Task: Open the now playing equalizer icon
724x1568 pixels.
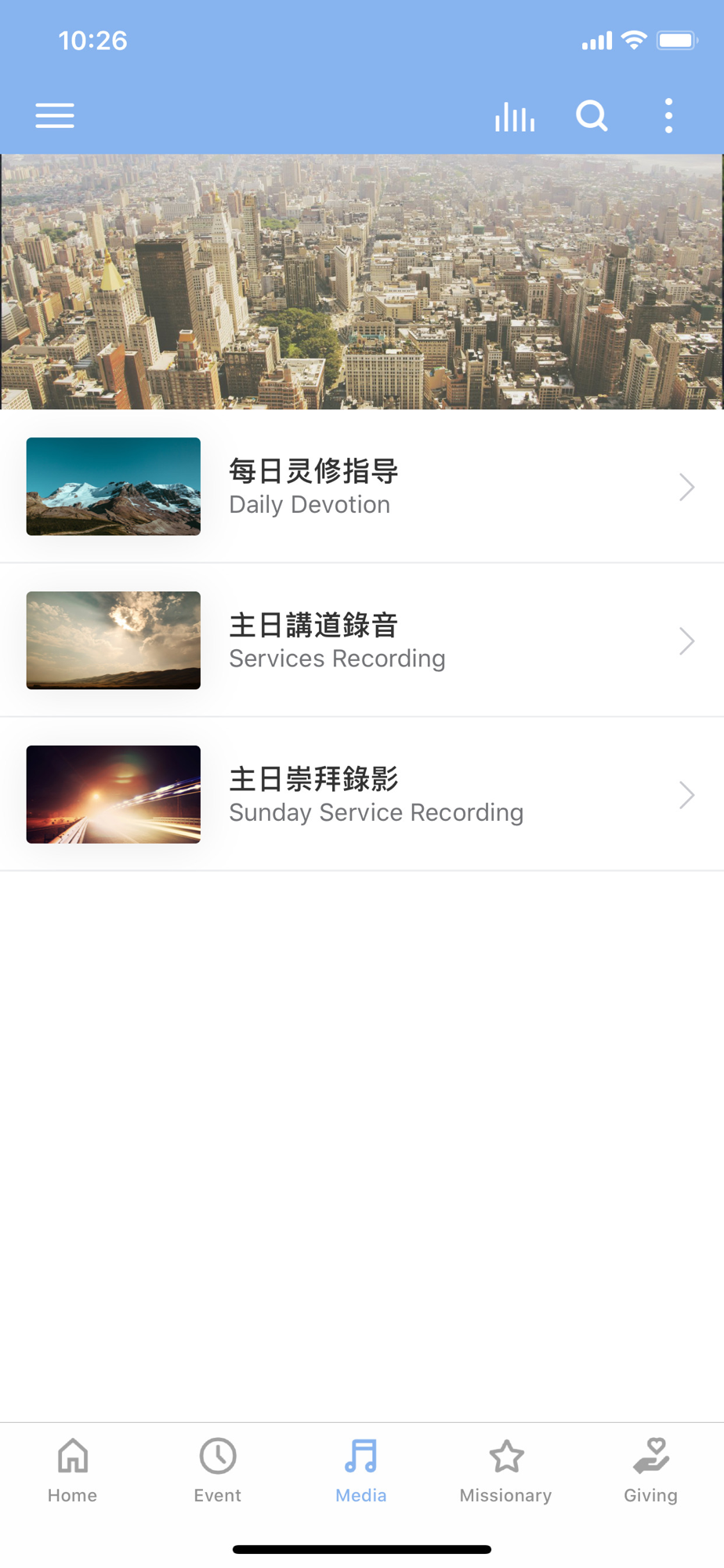Action: tap(515, 117)
